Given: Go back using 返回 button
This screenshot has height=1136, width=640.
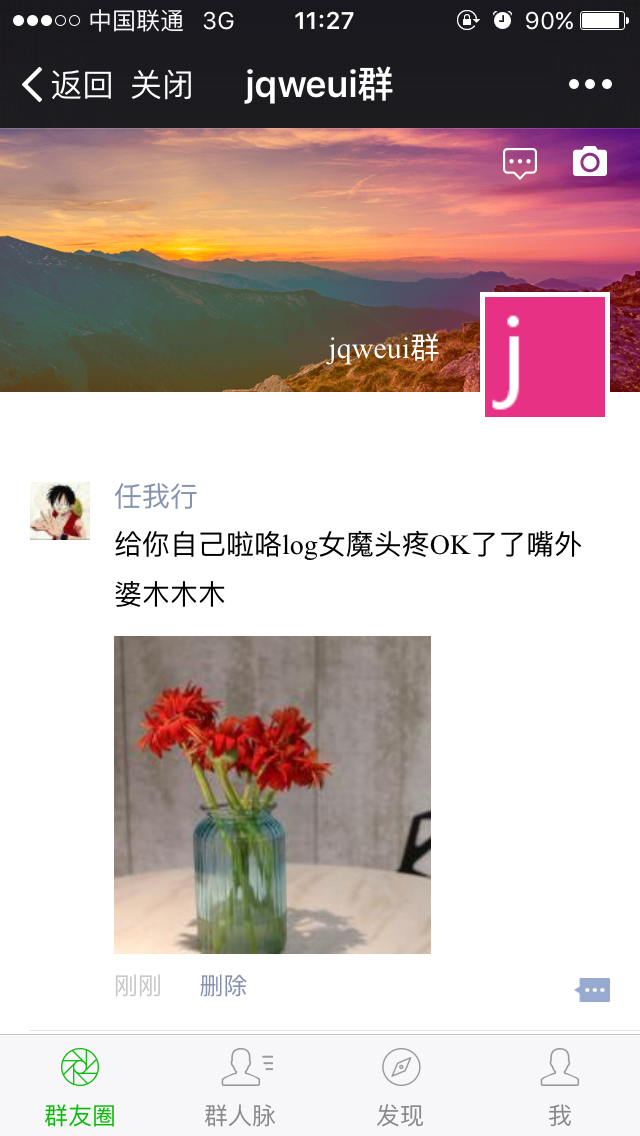Looking at the screenshot, I should click(x=66, y=86).
